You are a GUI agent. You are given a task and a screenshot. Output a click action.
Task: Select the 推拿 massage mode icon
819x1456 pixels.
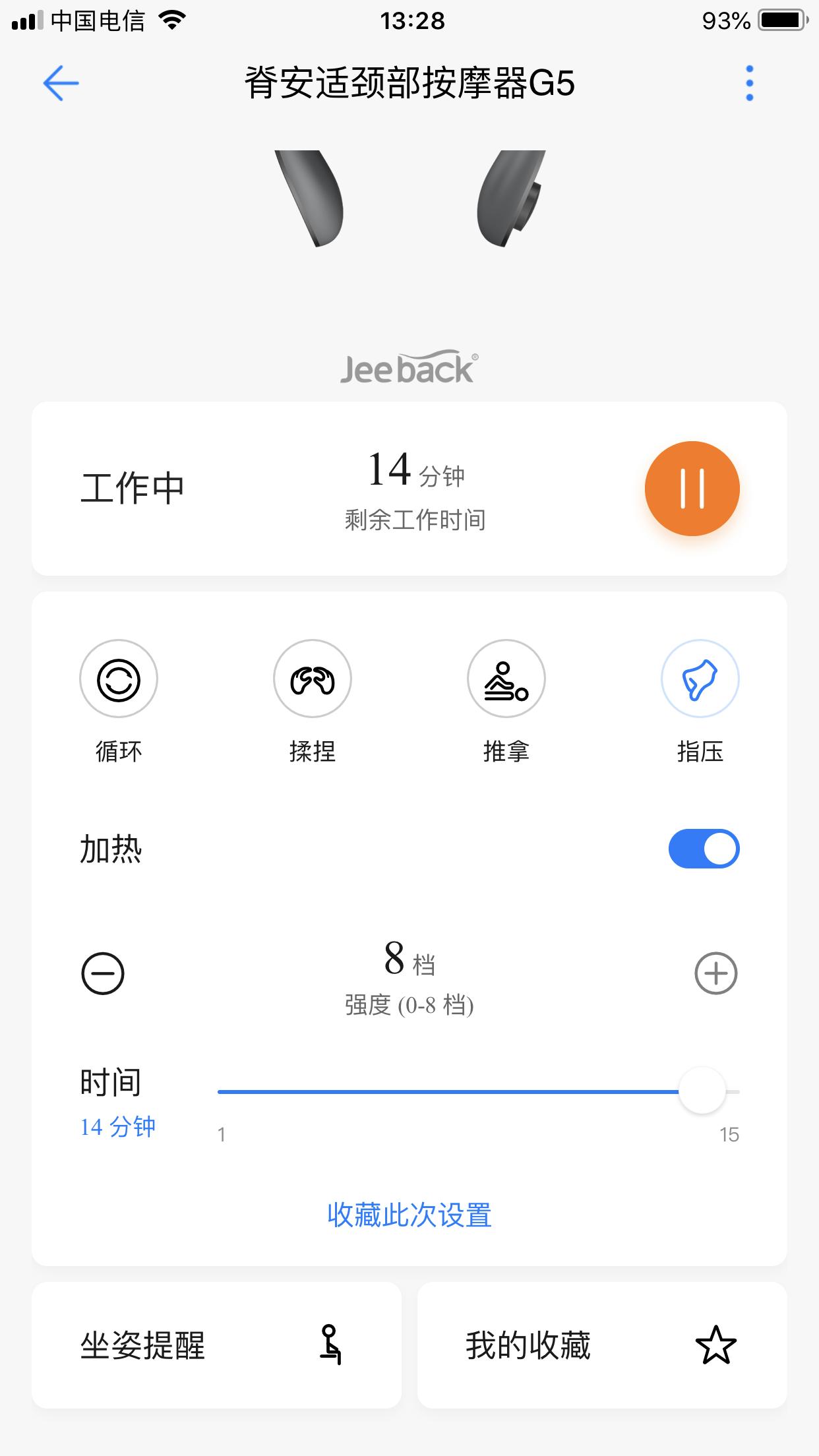[505, 679]
